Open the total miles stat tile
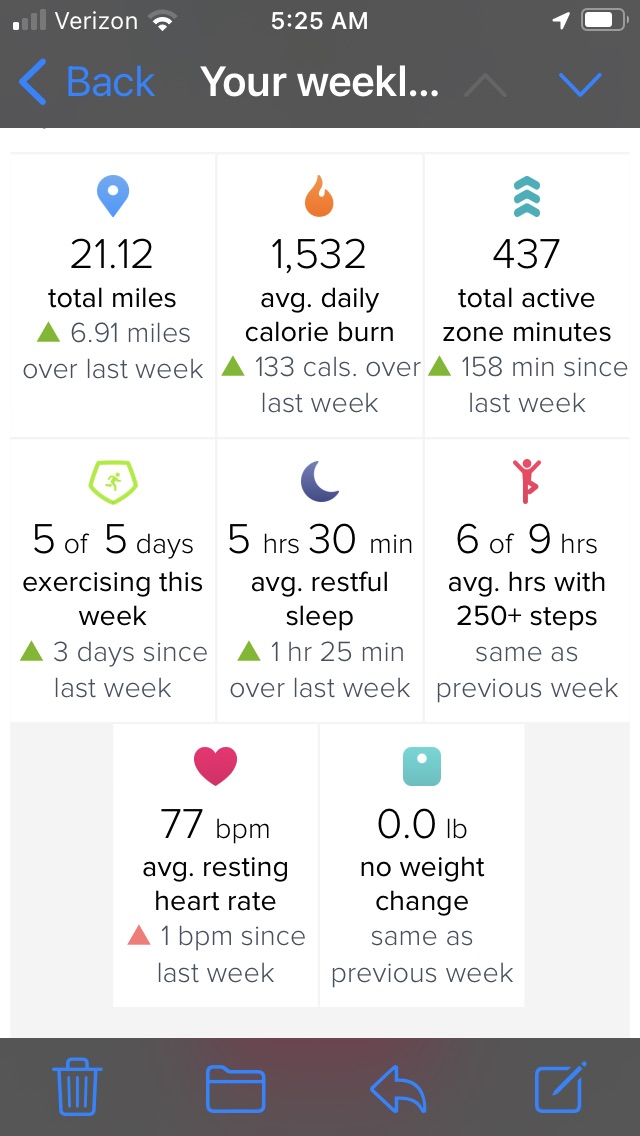640x1136 pixels. point(113,296)
